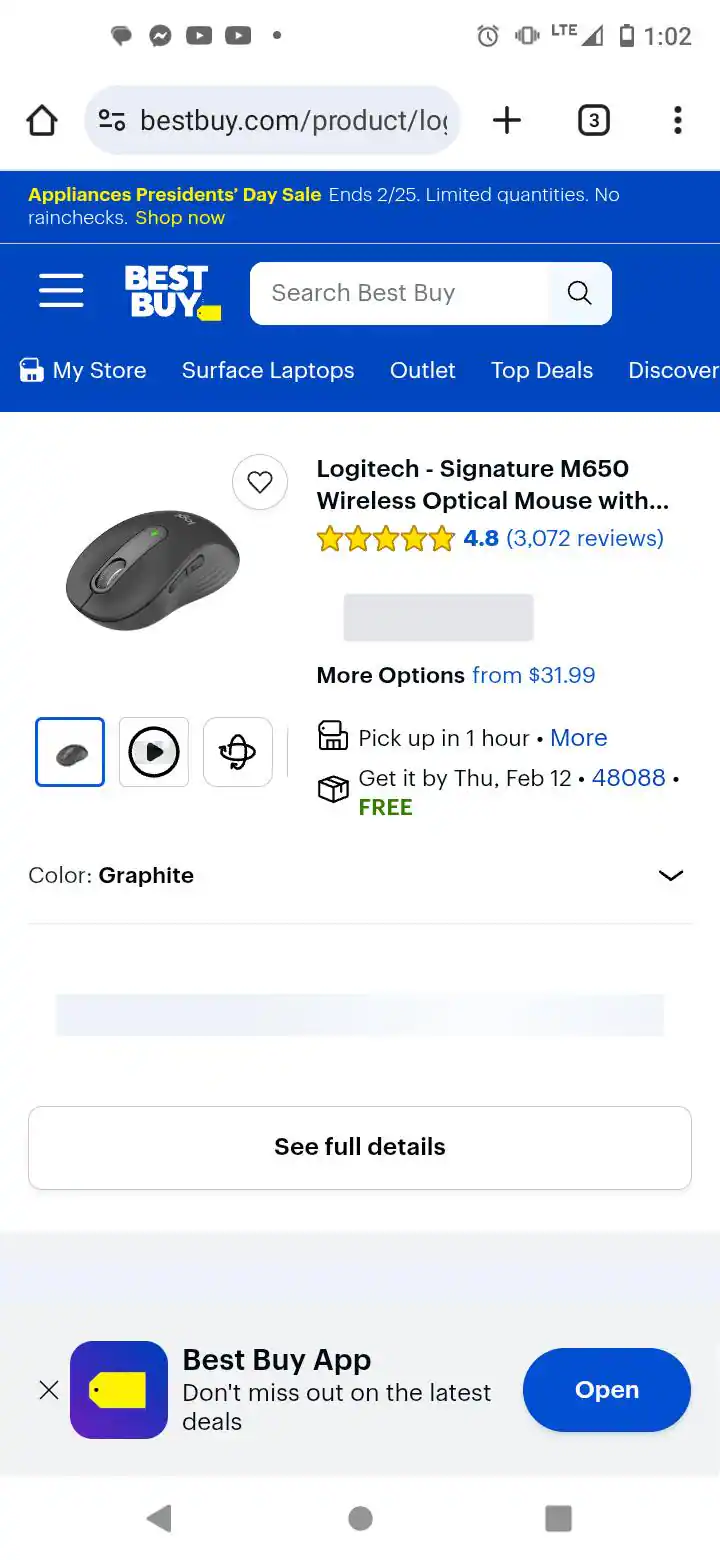Open the browser overflow menu
The width and height of the screenshot is (720, 1560).
pos(678,120)
